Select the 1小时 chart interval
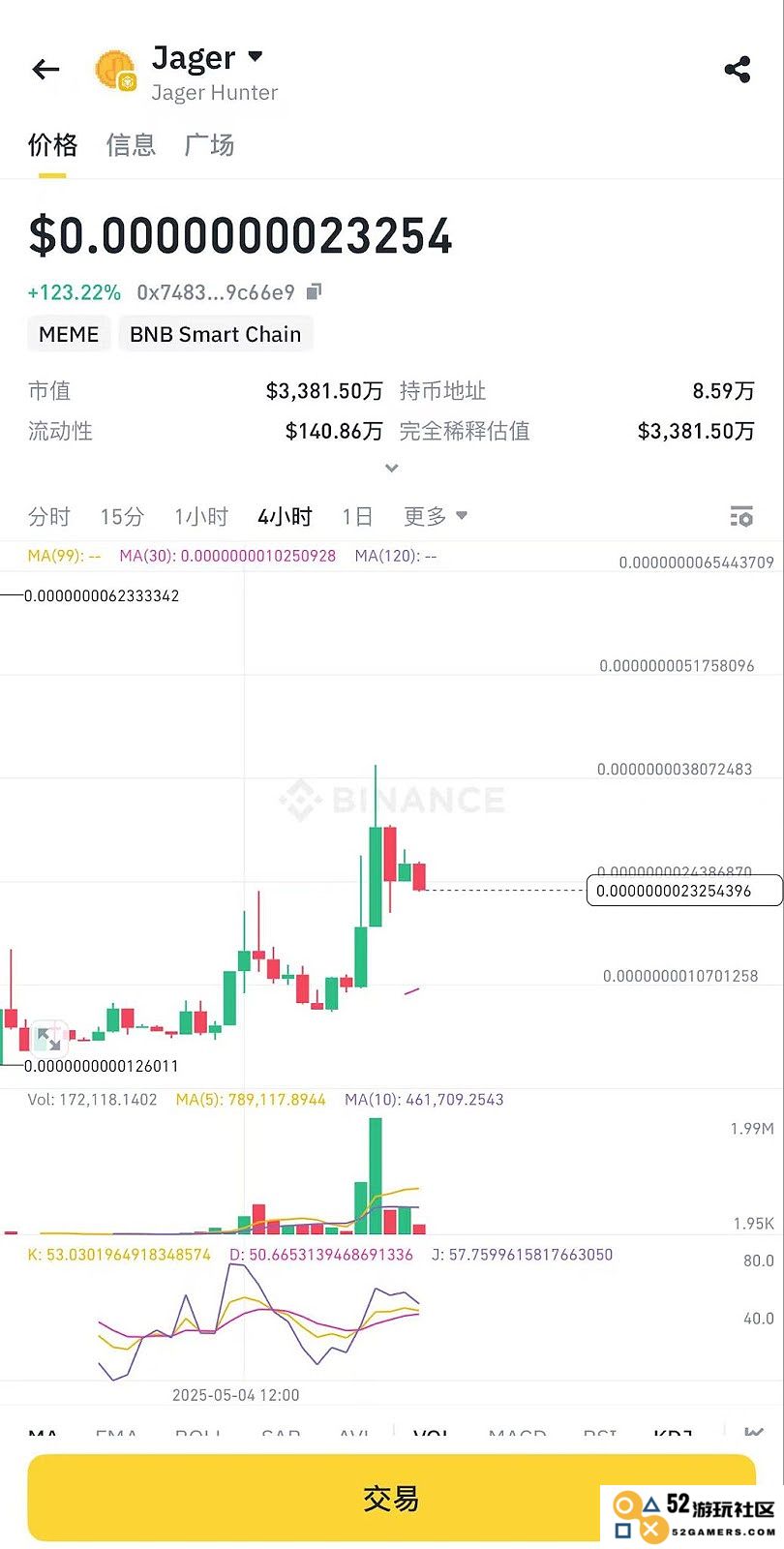The image size is (784, 1549). (201, 517)
